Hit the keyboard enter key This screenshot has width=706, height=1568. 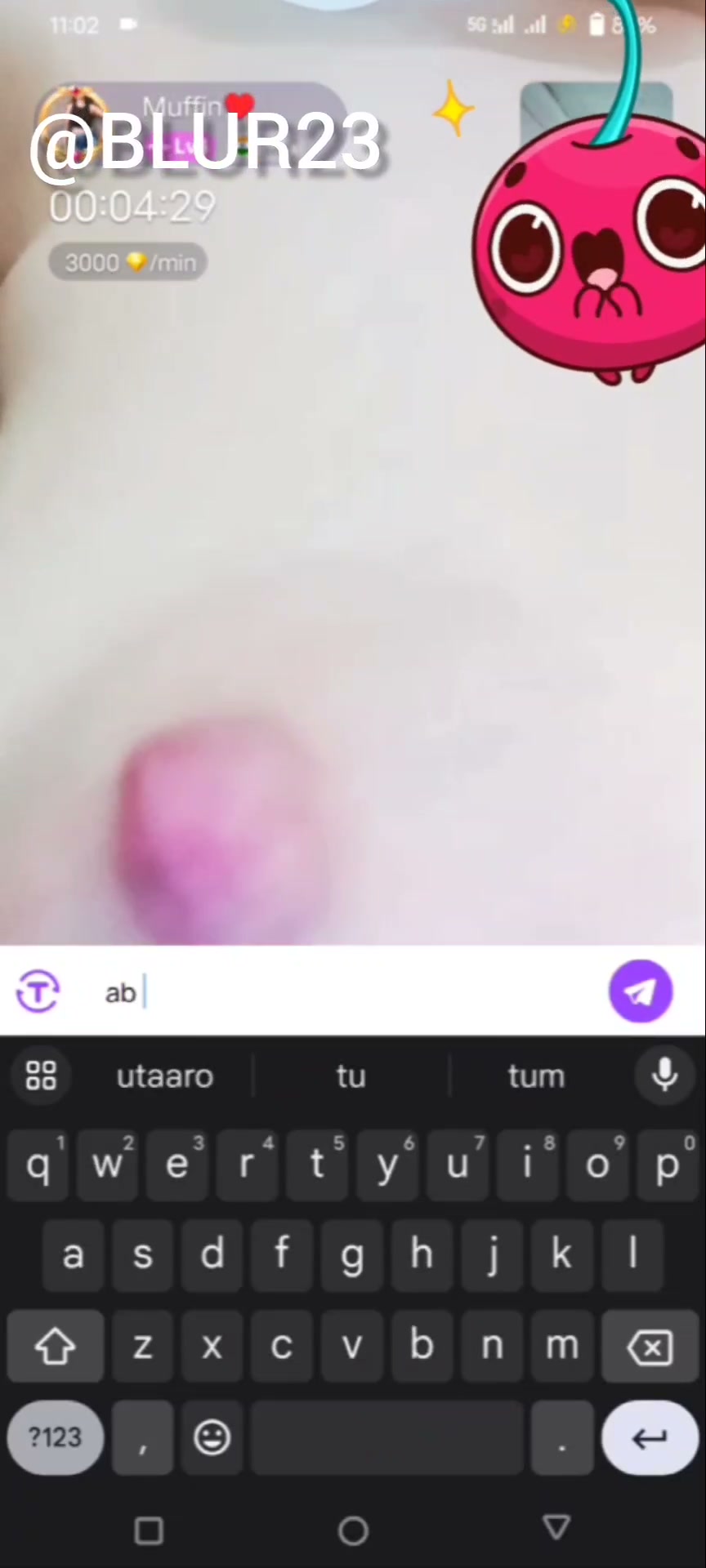[650, 1437]
